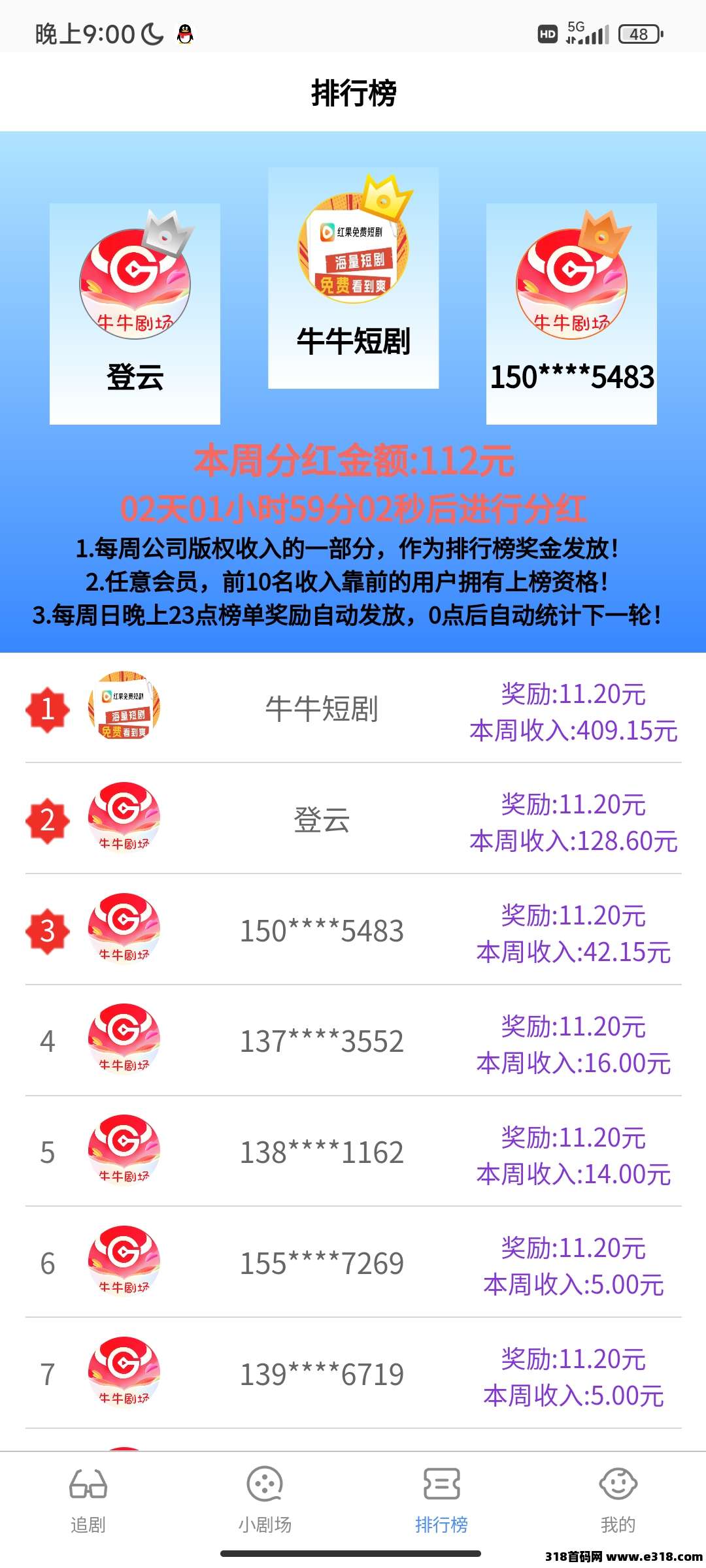The height and width of the screenshot is (1568, 706).
Task: Select rank 2 登云 entry row
Action: point(353,823)
